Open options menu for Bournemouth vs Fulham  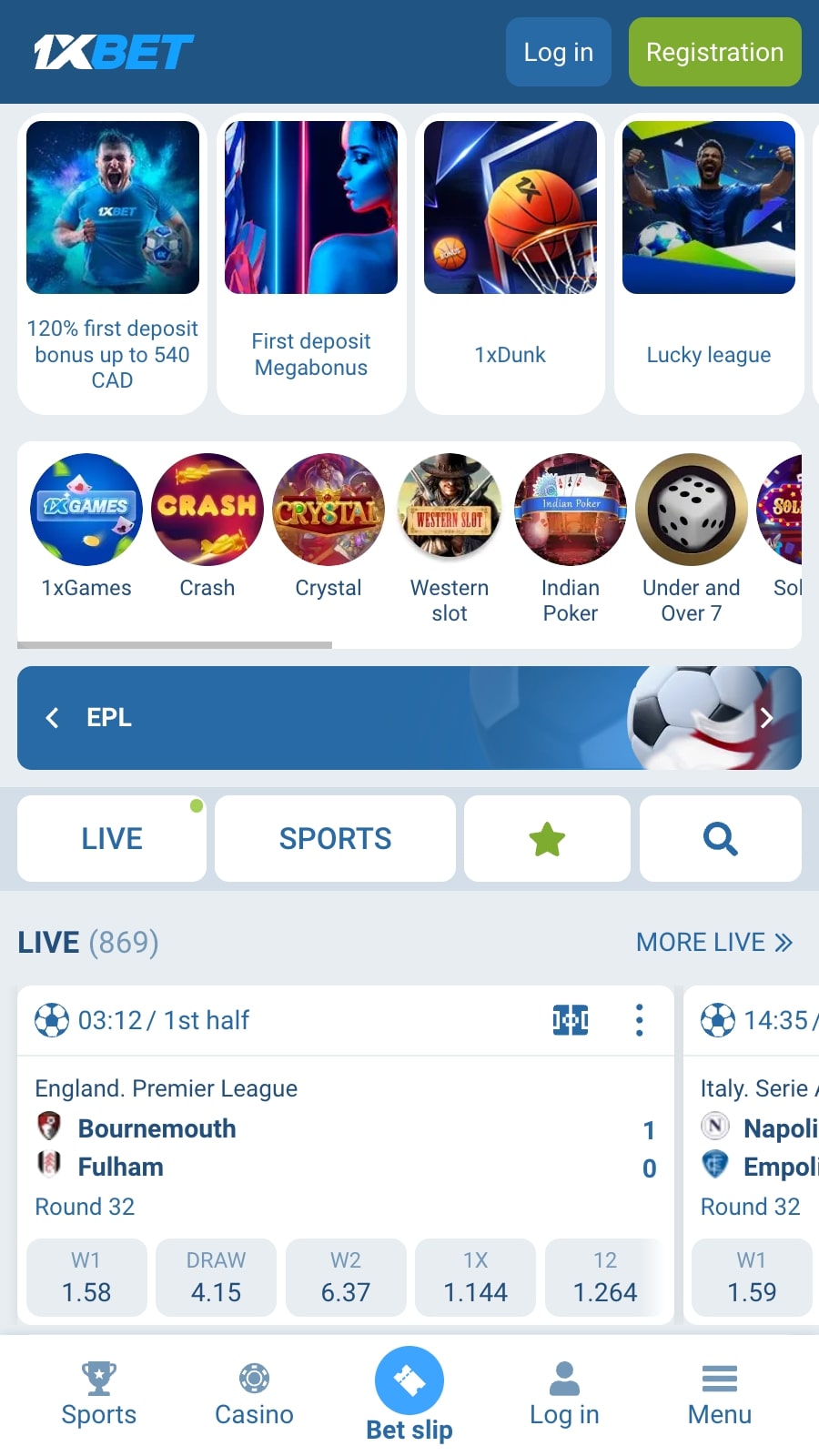click(x=640, y=1020)
